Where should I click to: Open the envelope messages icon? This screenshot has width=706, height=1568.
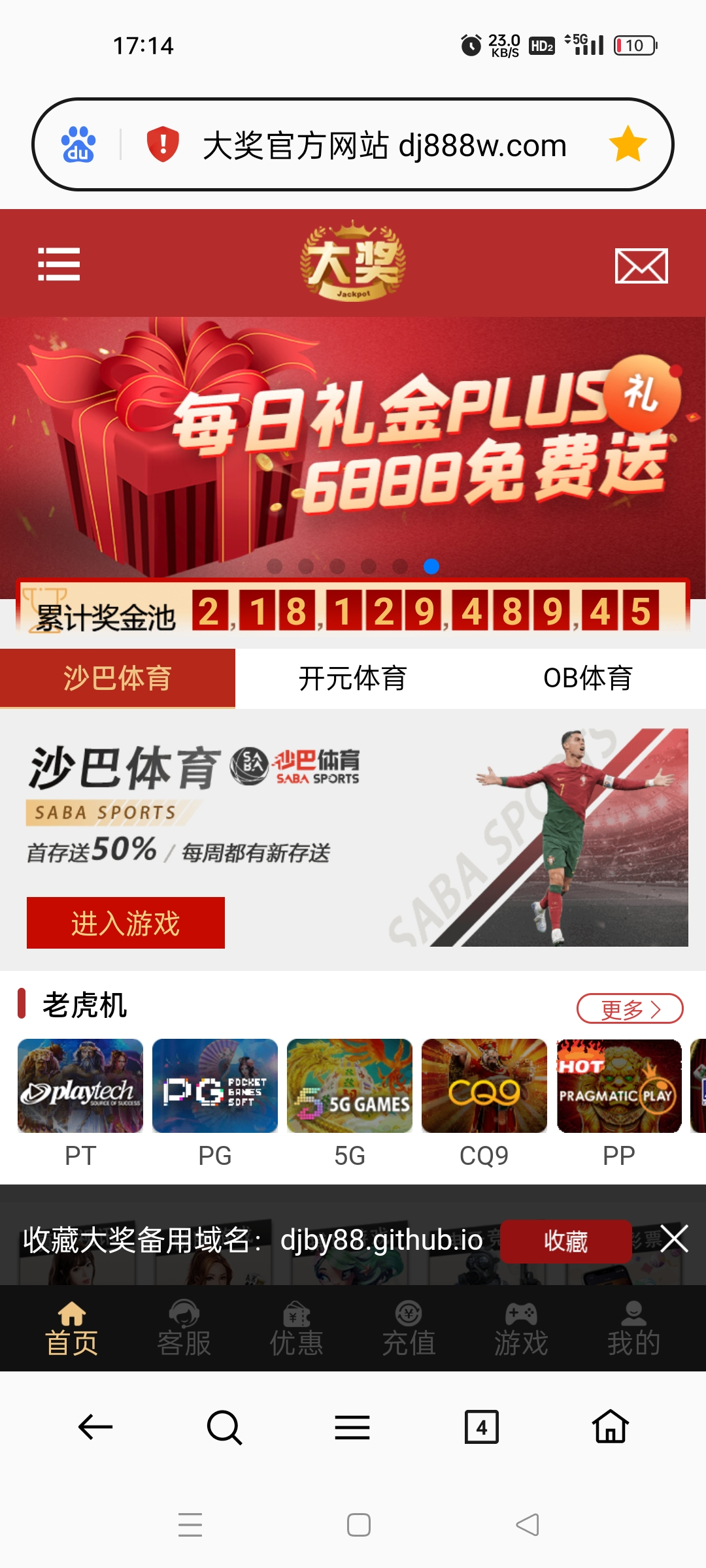(x=641, y=266)
